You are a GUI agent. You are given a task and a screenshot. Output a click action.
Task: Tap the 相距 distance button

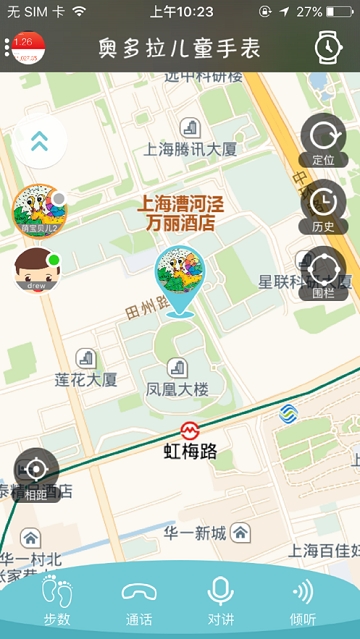point(37,475)
